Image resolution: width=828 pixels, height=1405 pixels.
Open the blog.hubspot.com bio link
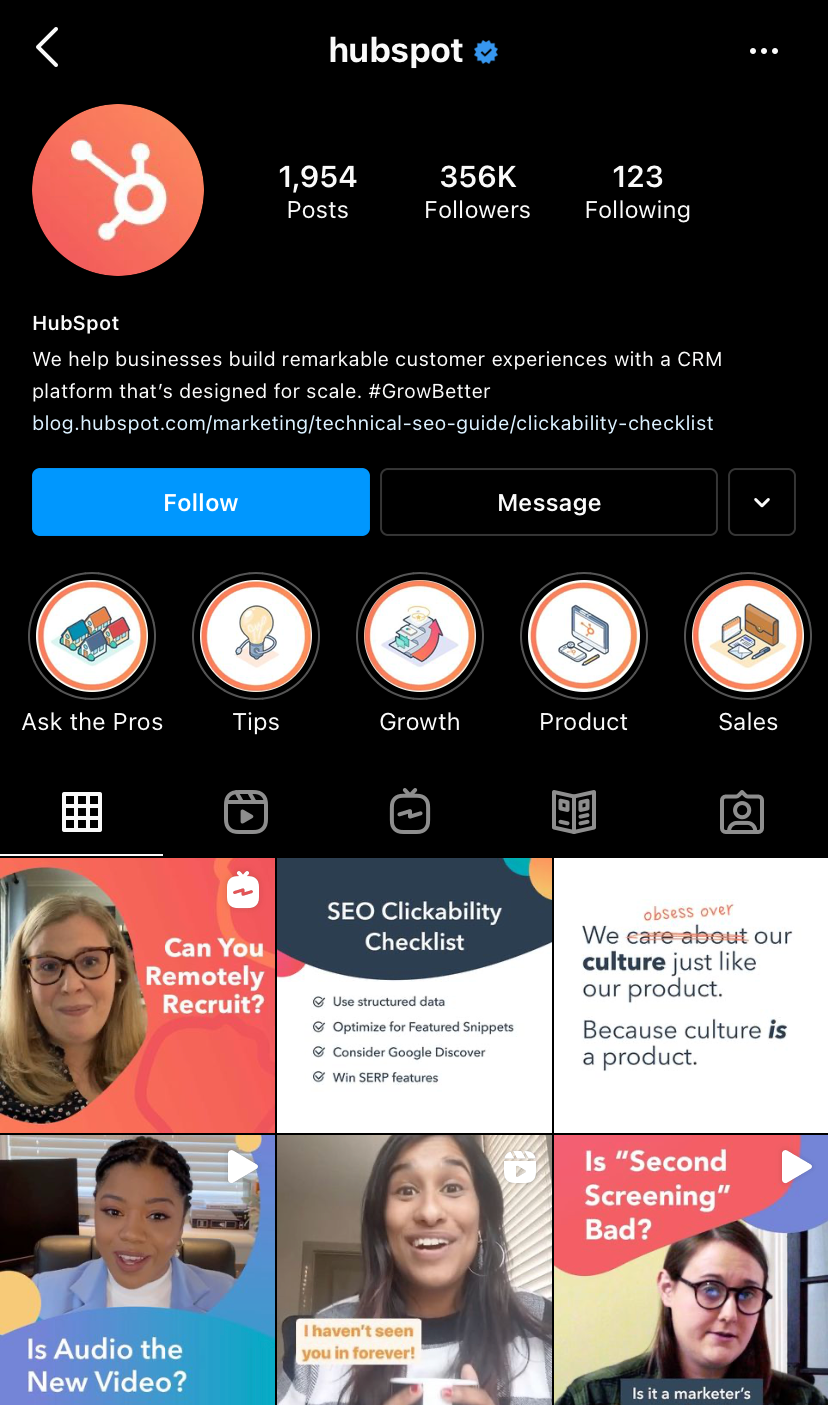coord(373,423)
